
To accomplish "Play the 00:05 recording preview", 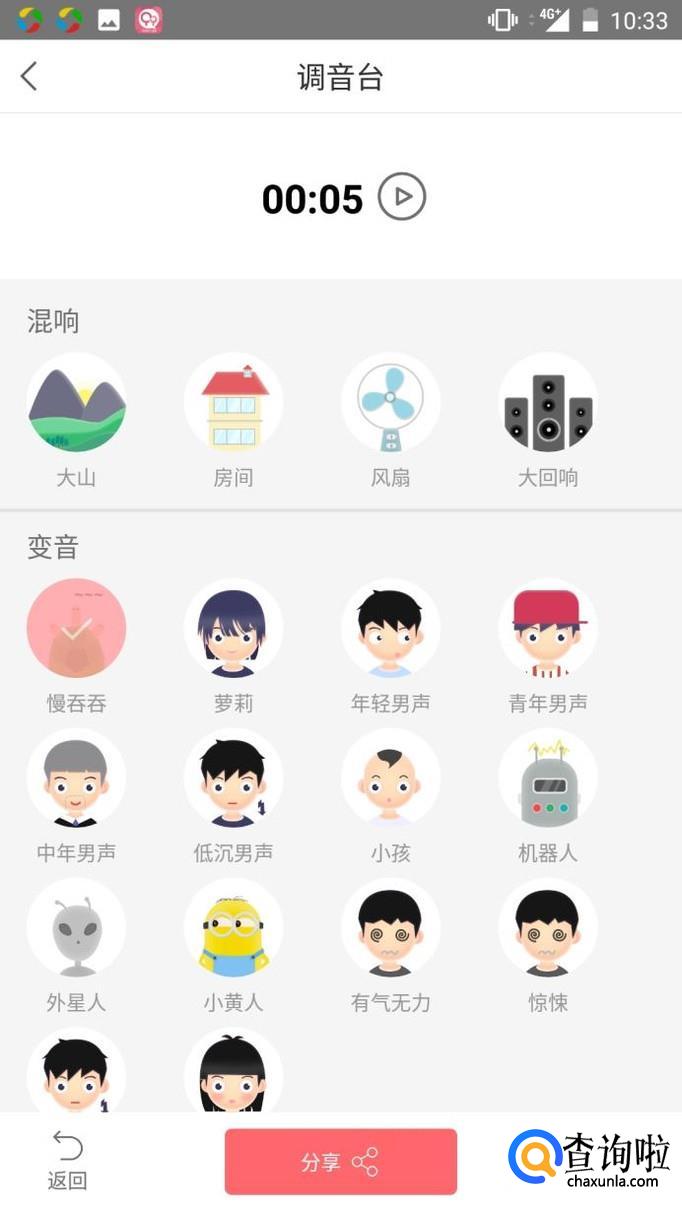I will [x=402, y=197].
